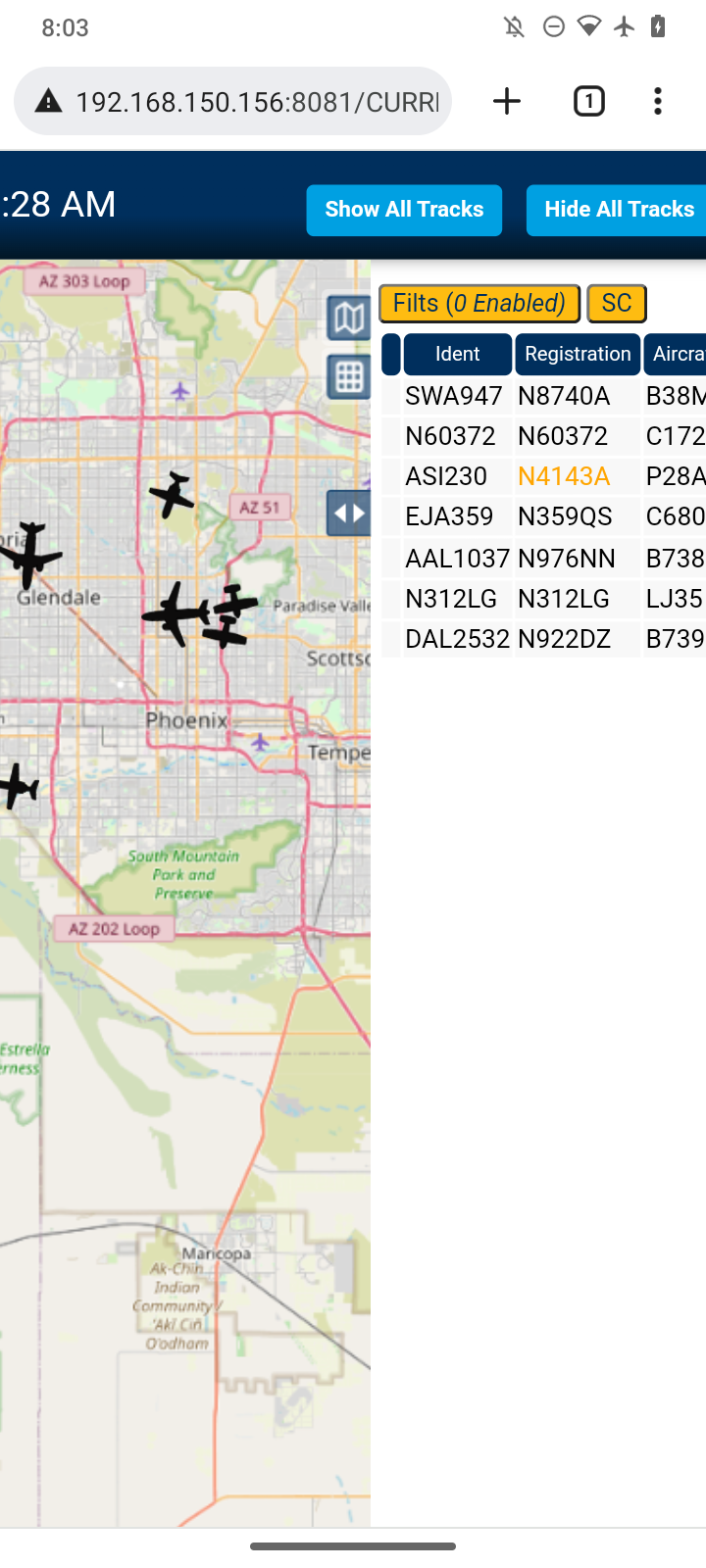Select the DAL2532 aircraft row
The image size is (706, 1568).
tap(544, 639)
